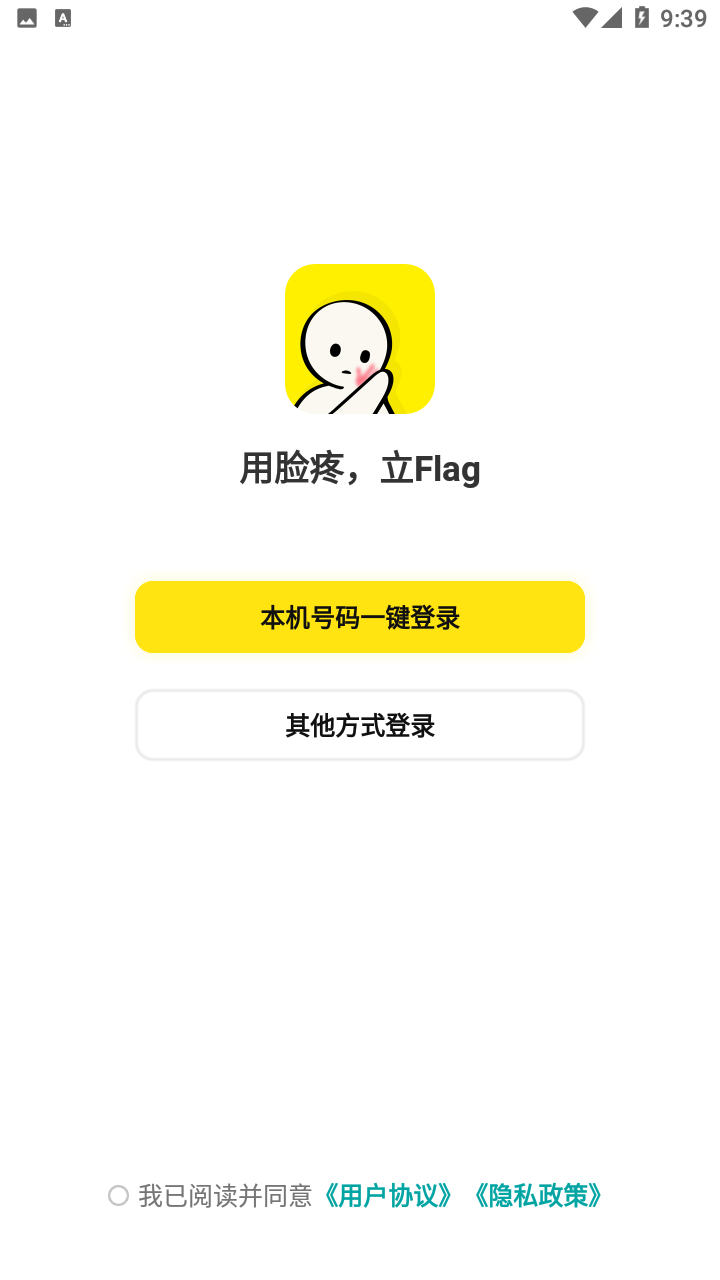Choose 其他方式登录 option
Image resolution: width=720 pixels, height=1280 pixels.
(x=360, y=725)
